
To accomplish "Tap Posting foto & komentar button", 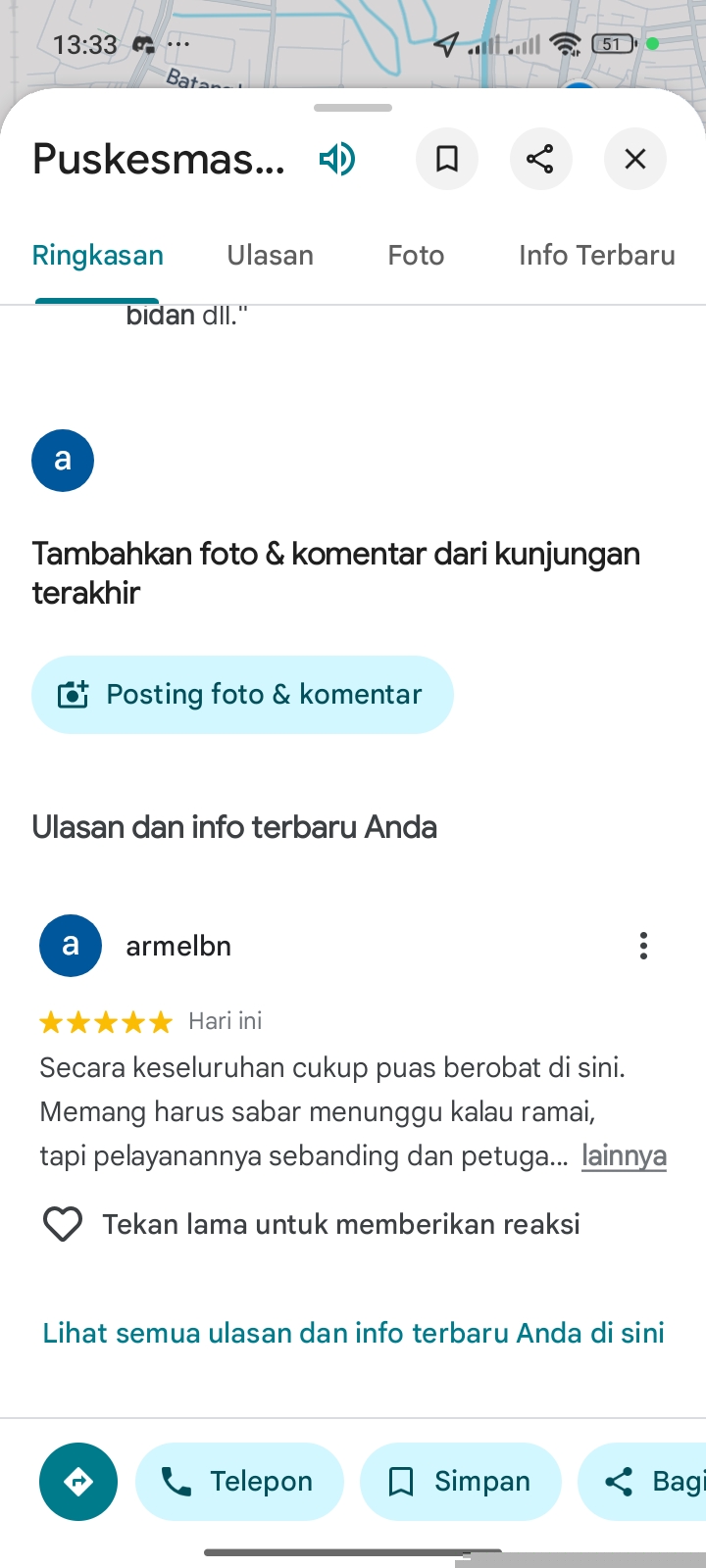I will (x=242, y=695).
